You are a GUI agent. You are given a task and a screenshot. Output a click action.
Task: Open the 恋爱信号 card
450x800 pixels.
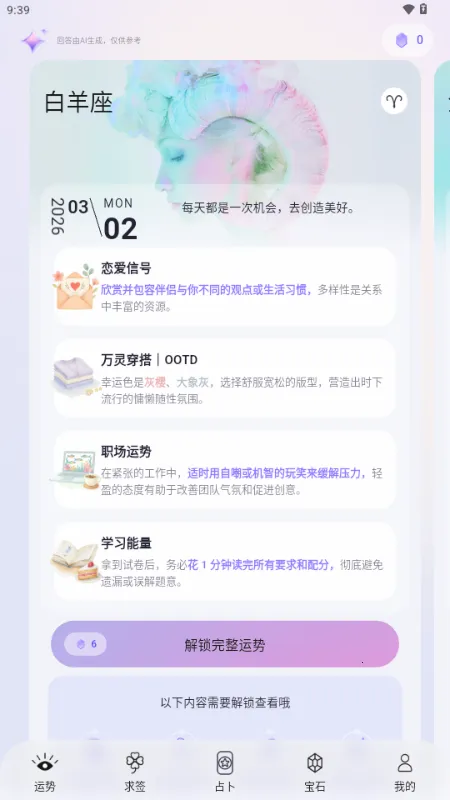(x=225, y=287)
